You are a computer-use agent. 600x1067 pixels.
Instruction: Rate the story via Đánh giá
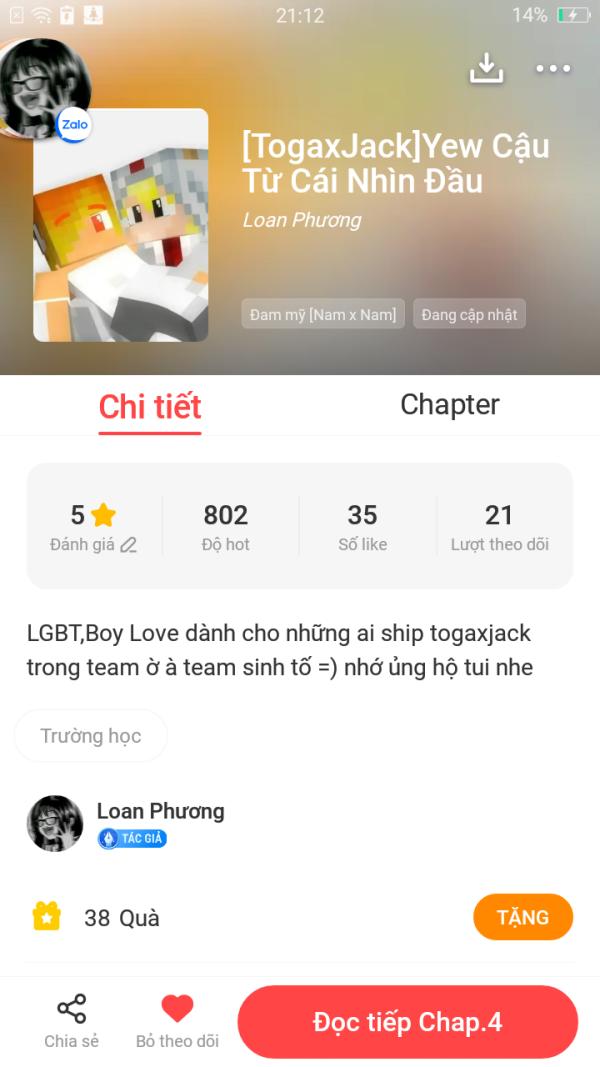click(93, 528)
